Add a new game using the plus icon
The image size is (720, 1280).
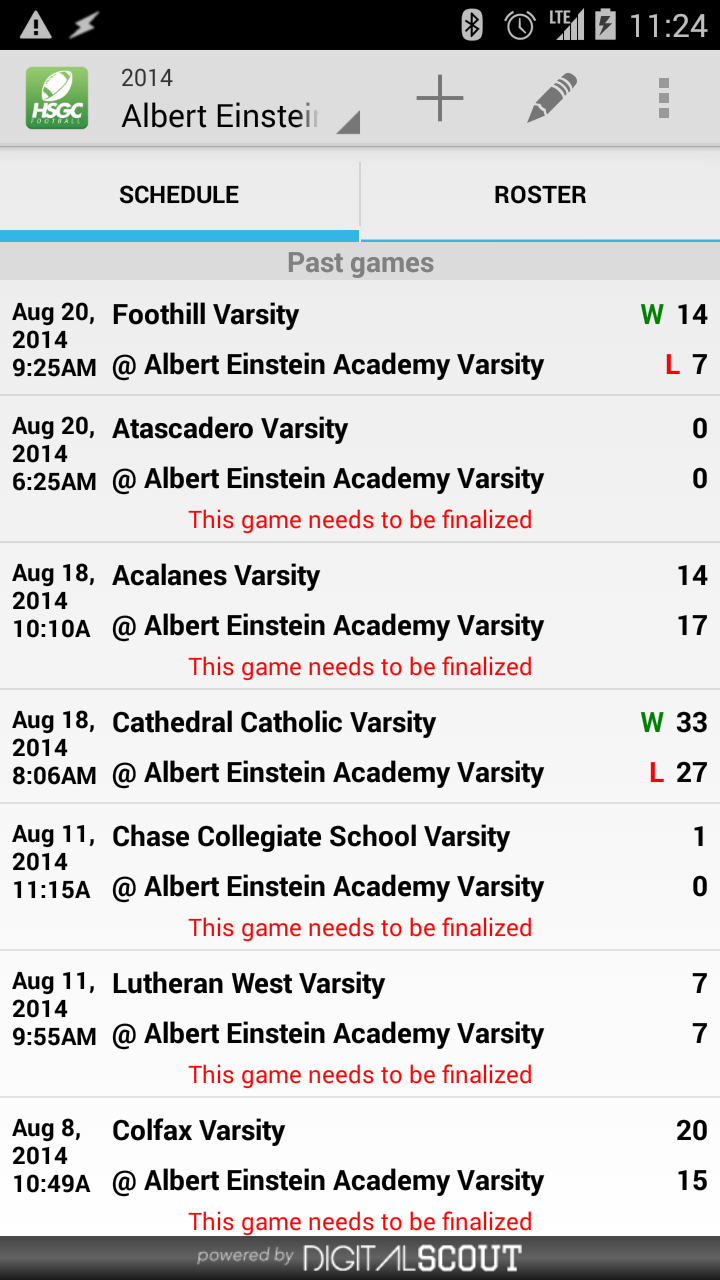pos(440,97)
